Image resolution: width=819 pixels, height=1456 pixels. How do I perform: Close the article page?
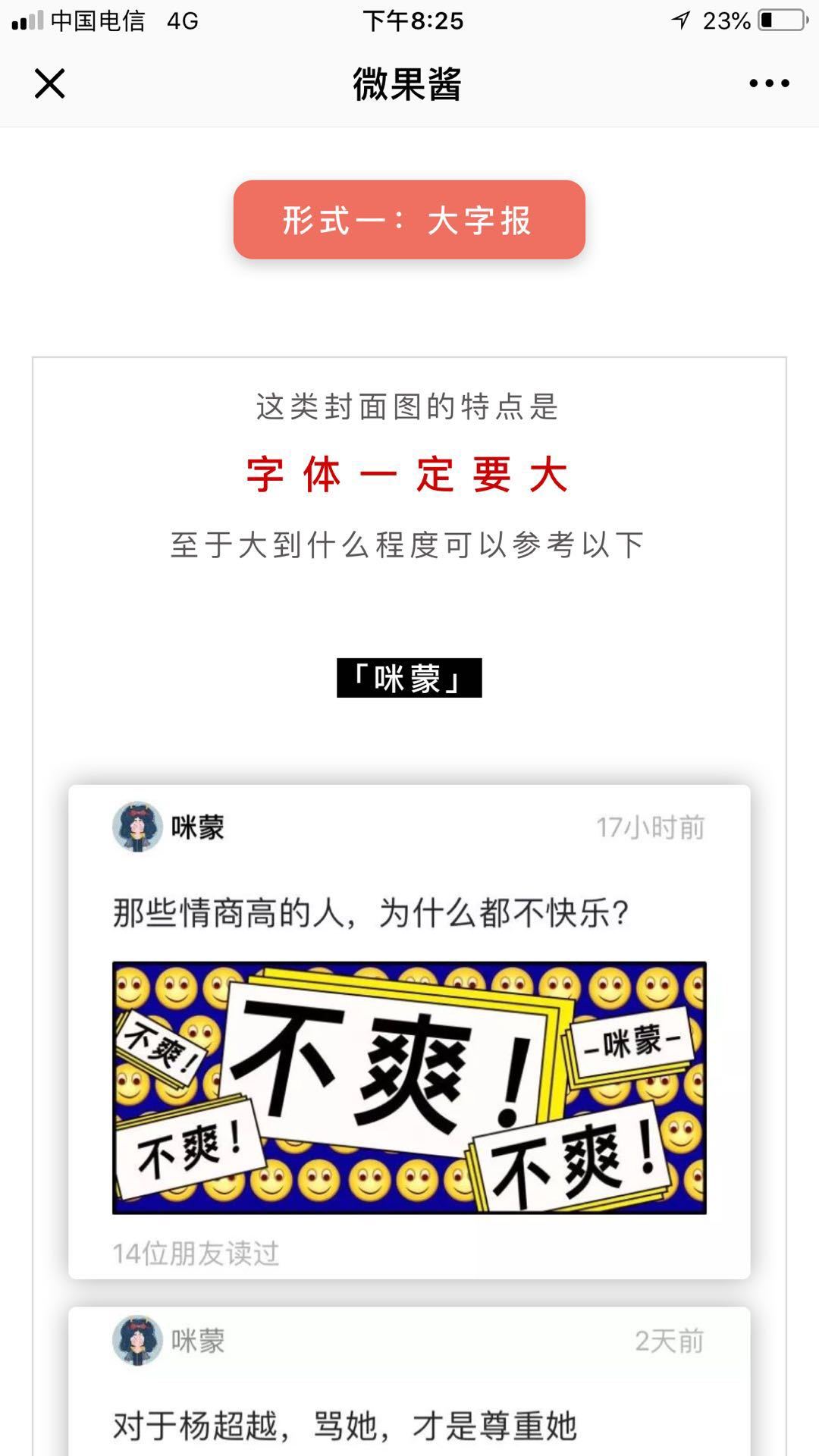[50, 83]
